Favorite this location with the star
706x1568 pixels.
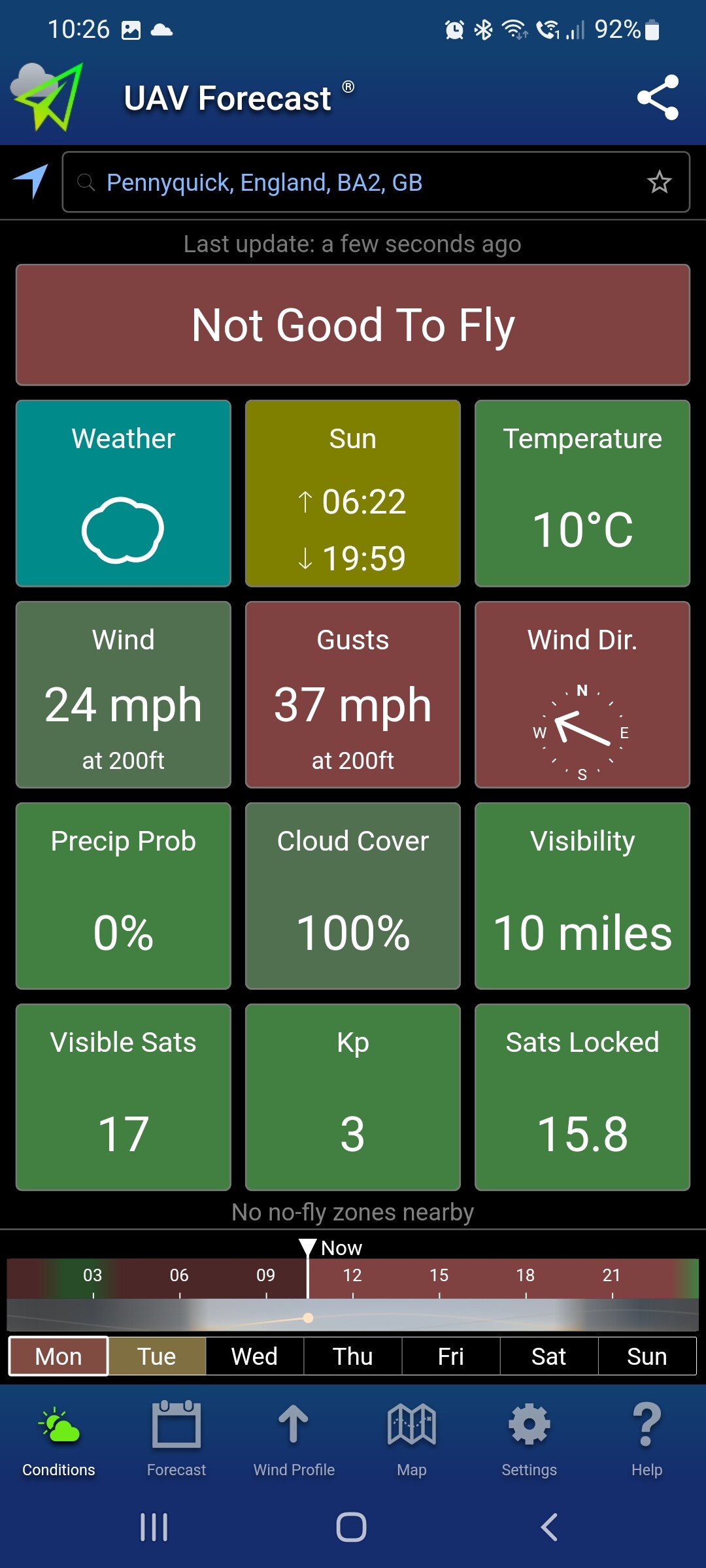659,182
